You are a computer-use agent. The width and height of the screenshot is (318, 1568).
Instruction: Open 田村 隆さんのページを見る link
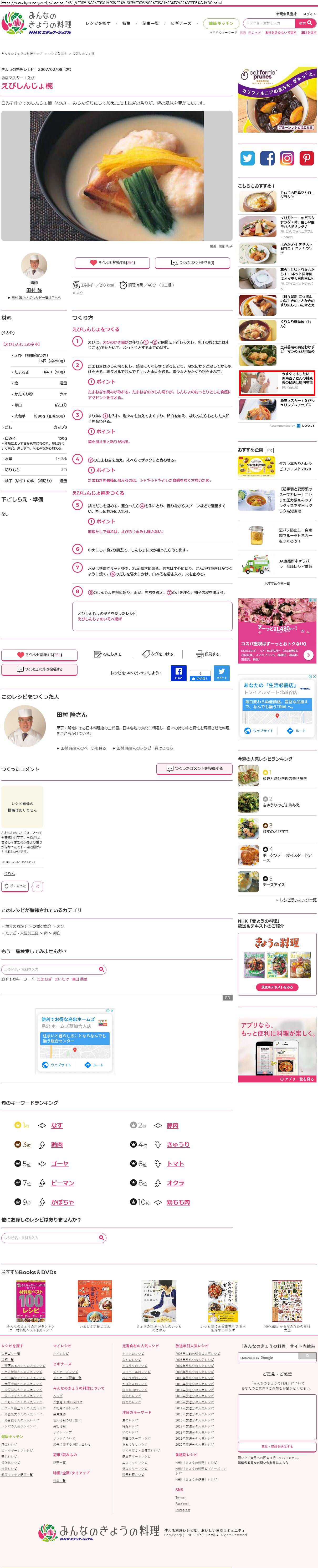pyautogui.click(x=83, y=748)
